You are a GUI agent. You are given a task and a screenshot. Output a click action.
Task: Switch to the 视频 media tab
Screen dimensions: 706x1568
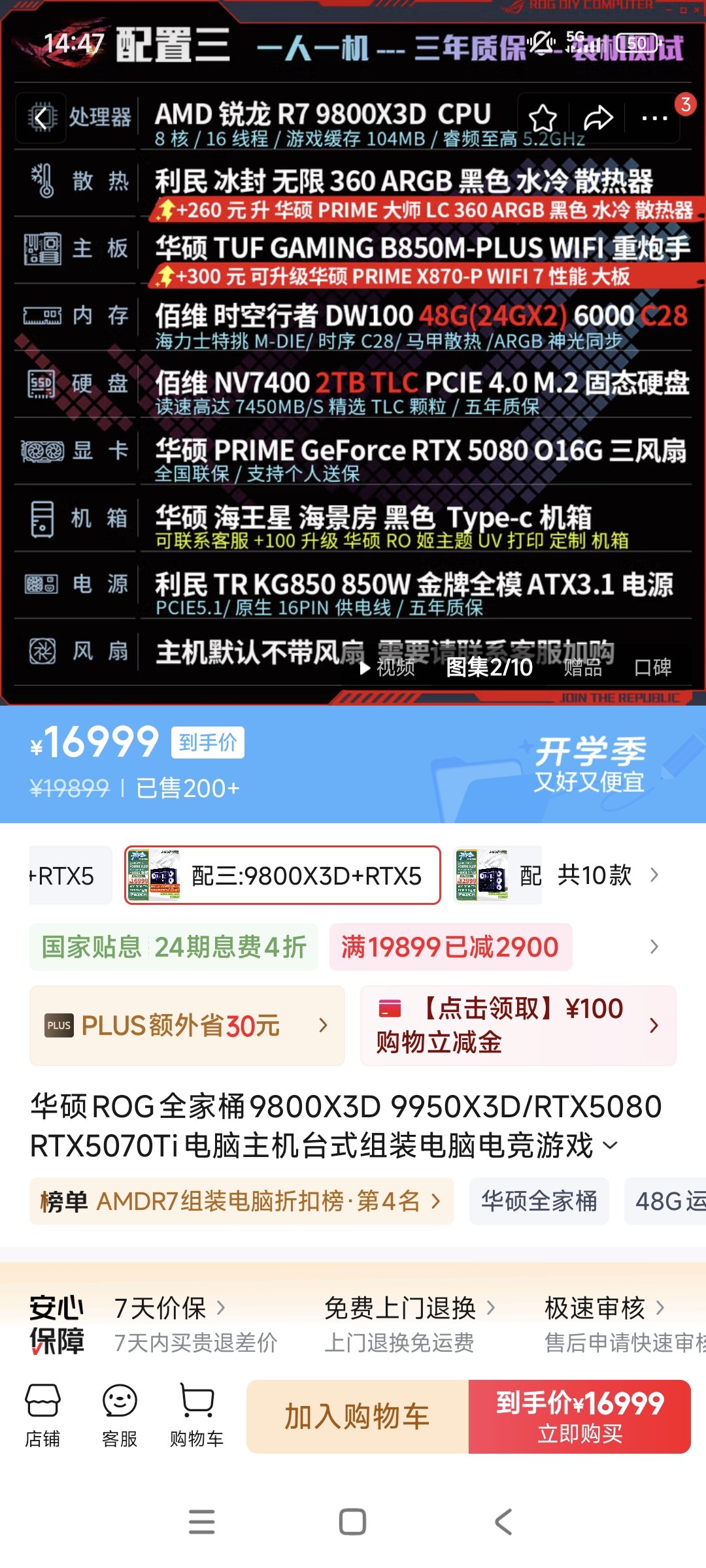tap(388, 667)
